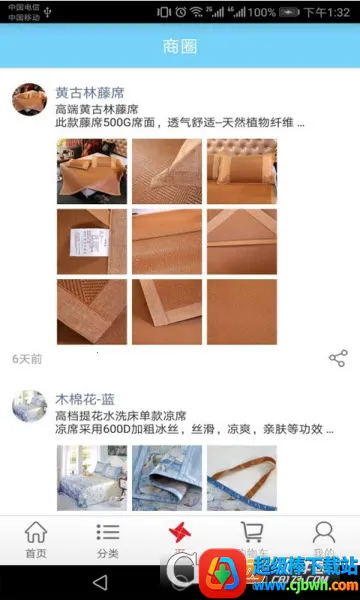Open the shopping cart tab
This screenshot has height=600, width=360.
252,540
